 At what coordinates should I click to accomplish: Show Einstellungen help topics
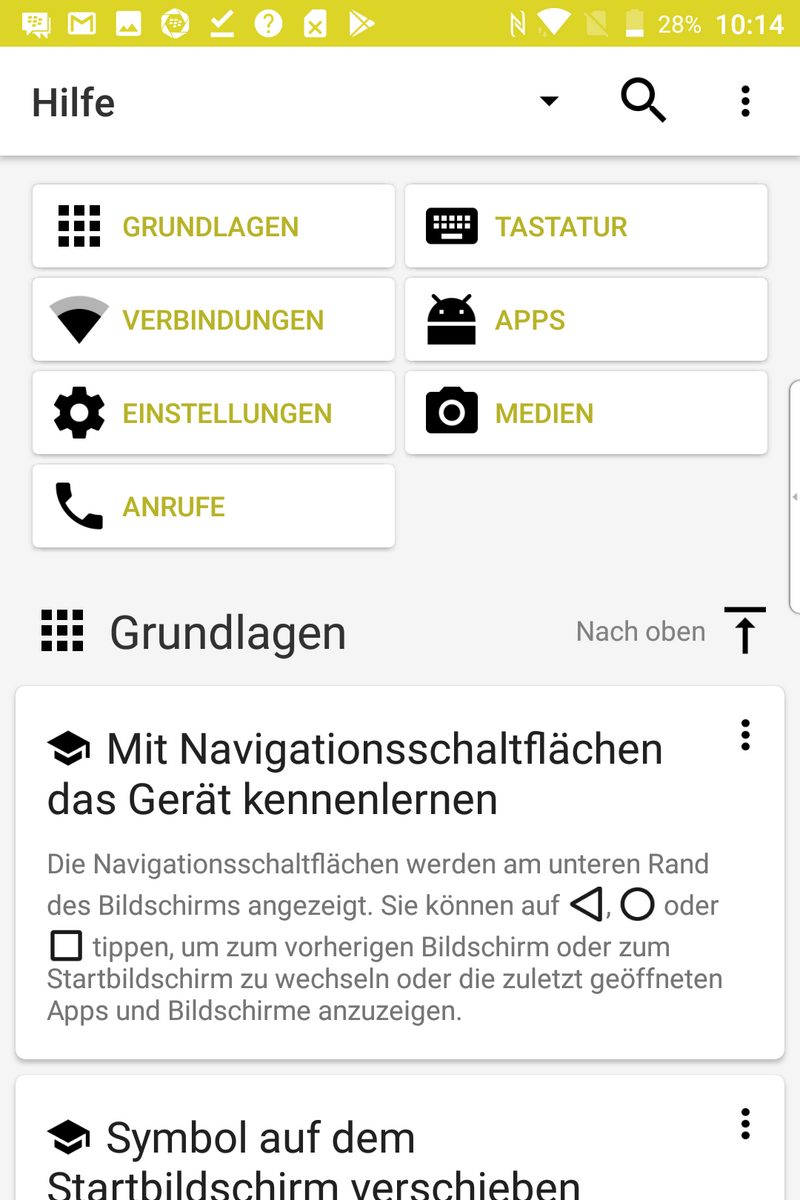pos(213,413)
